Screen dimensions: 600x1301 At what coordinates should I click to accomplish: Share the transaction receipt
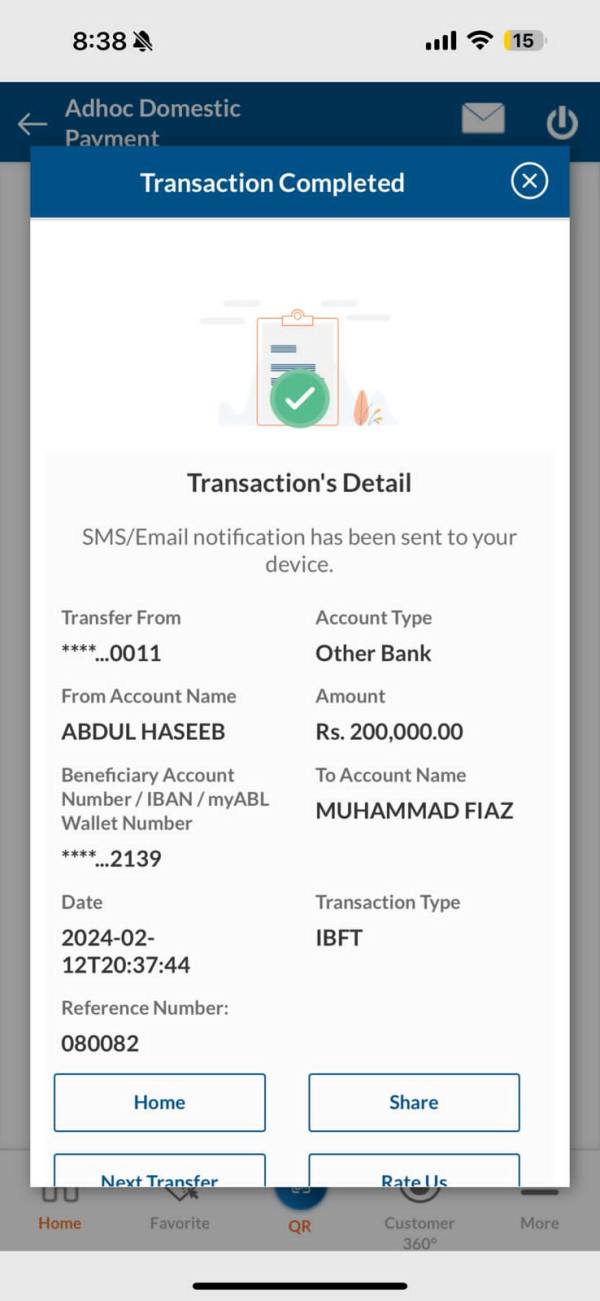(414, 1102)
